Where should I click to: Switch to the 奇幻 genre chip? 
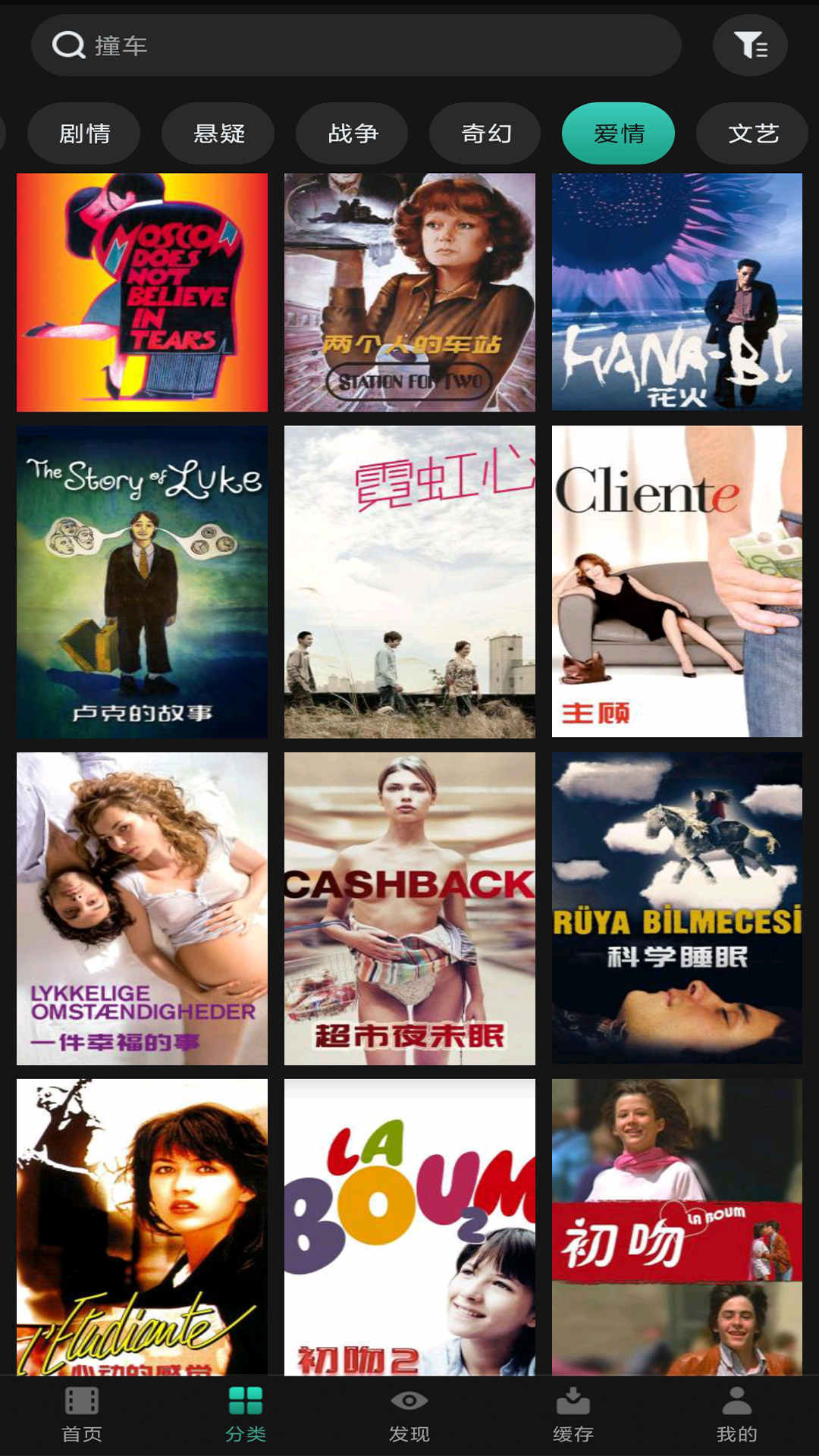click(x=485, y=133)
